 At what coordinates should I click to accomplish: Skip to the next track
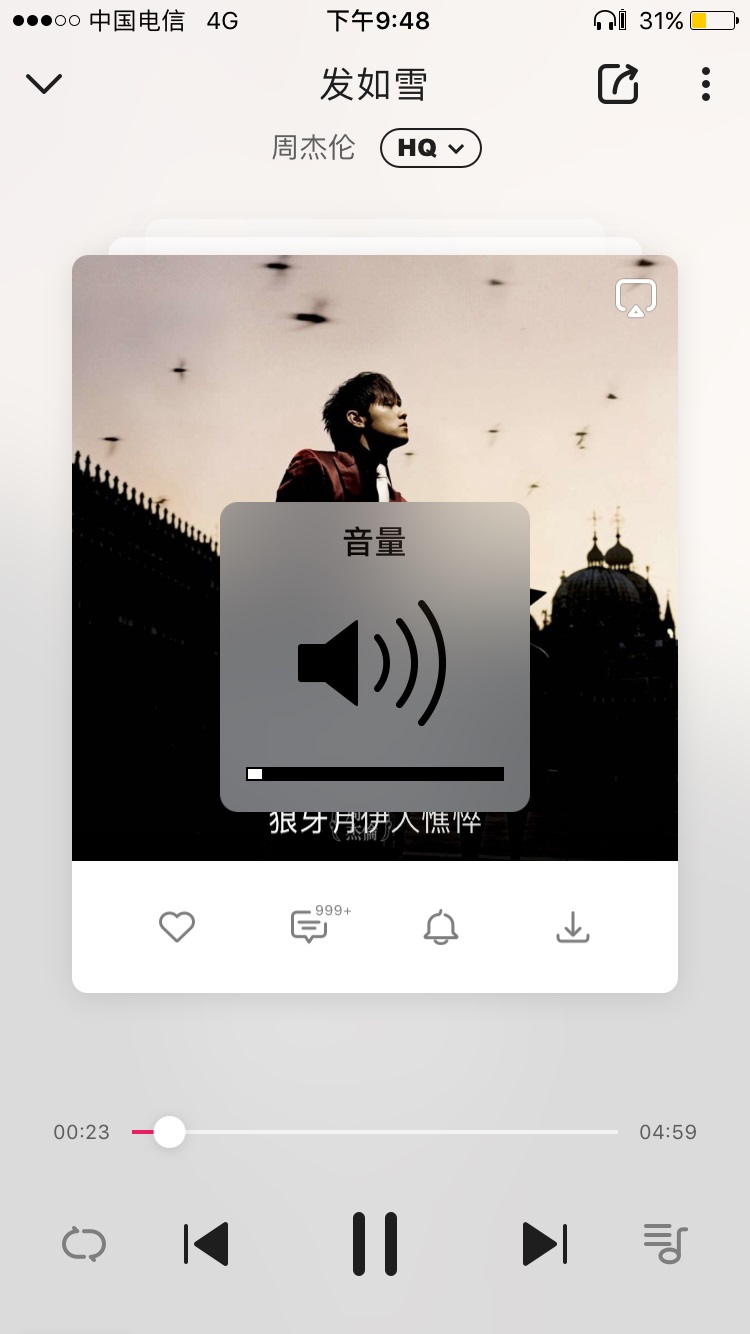544,1244
